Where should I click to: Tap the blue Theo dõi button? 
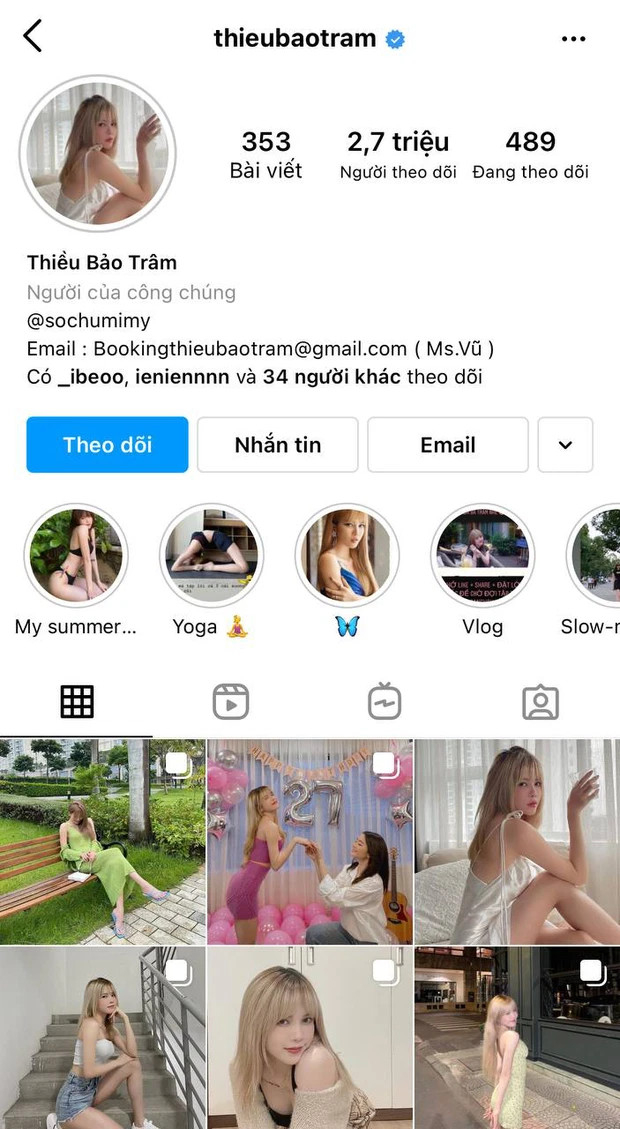click(107, 445)
